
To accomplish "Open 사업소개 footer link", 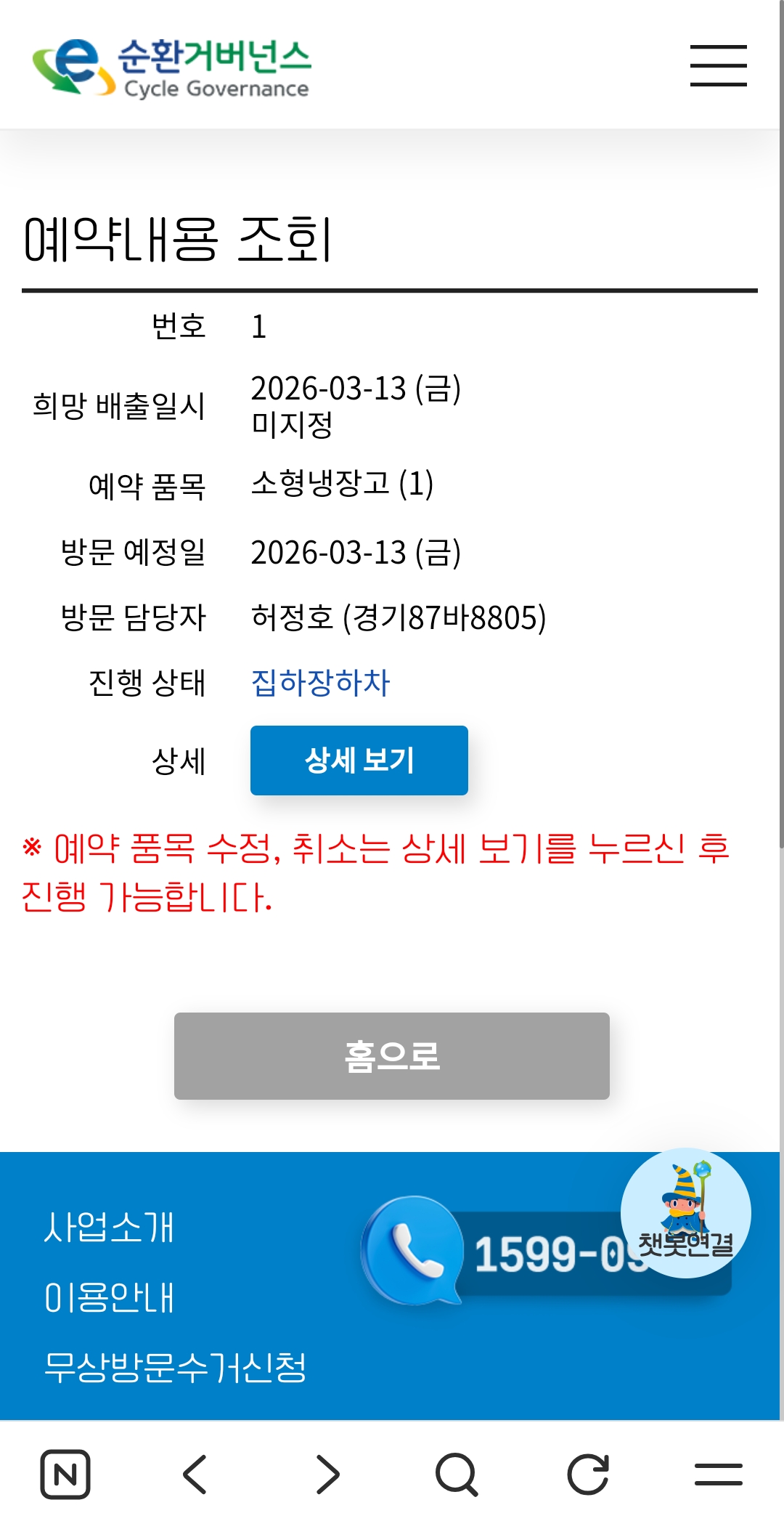I will [109, 1228].
